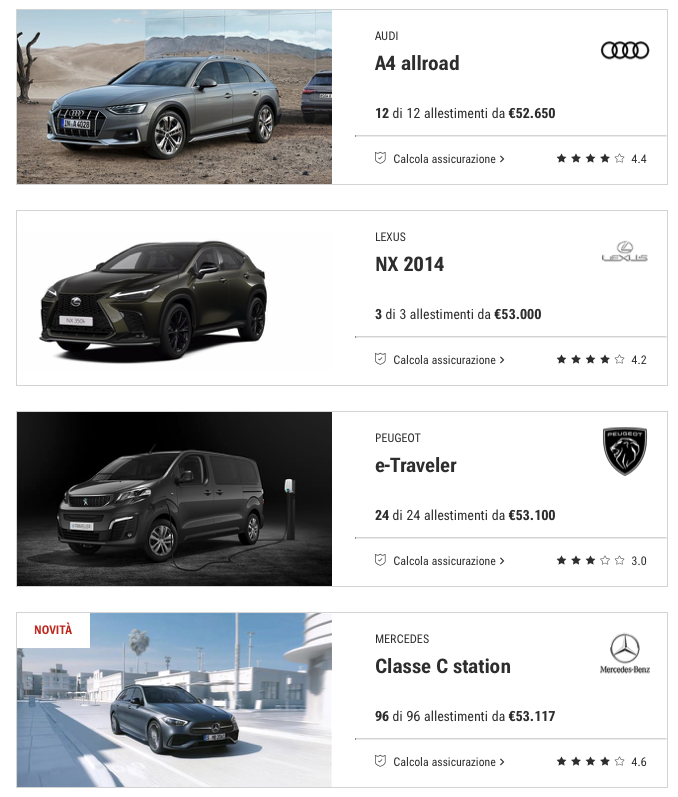Open the Audi A4 allroad card
This screenshot has height=797, width=678.
417,63
